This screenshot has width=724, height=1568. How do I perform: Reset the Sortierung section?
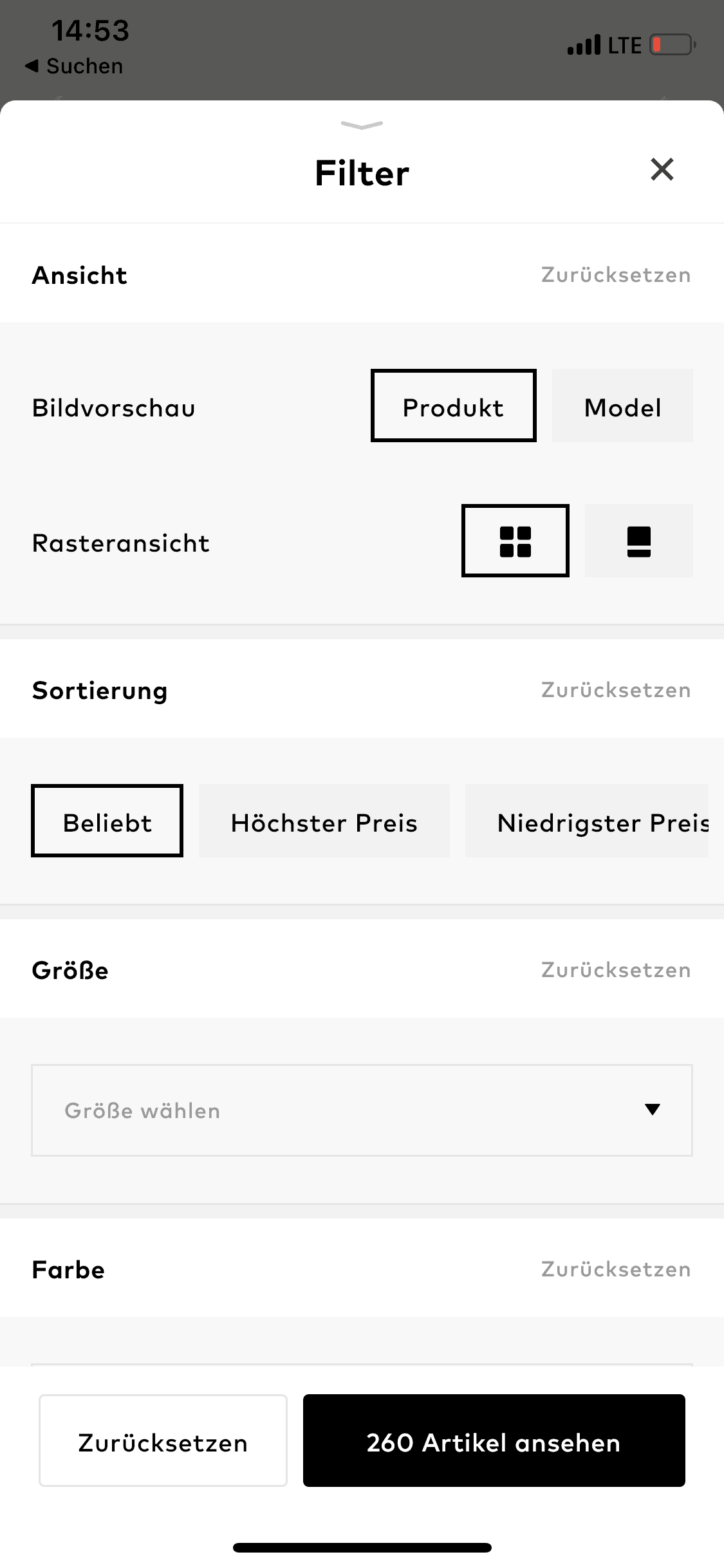click(x=615, y=690)
